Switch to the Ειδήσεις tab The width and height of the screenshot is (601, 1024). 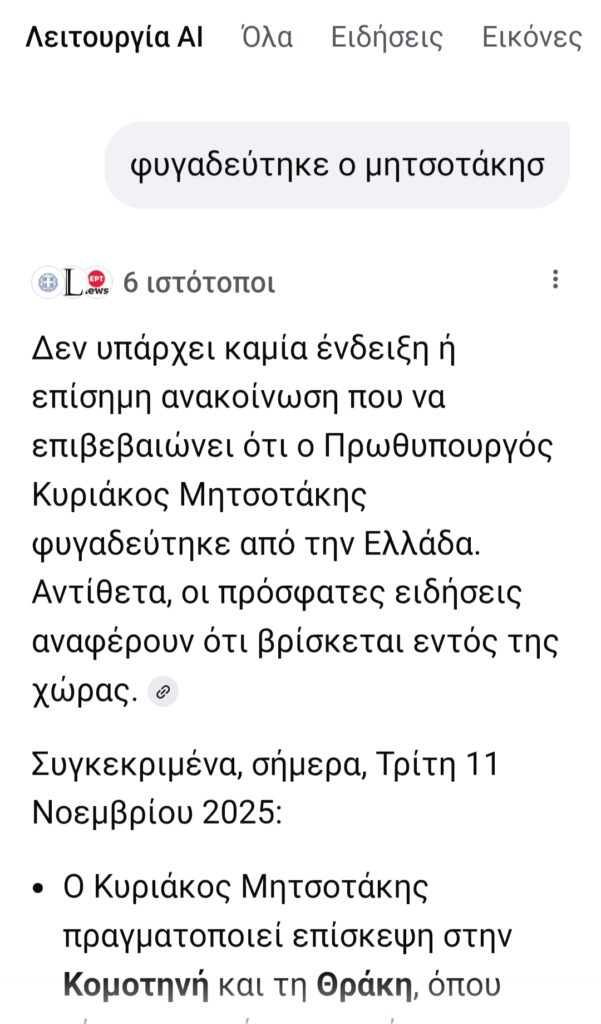(387, 38)
